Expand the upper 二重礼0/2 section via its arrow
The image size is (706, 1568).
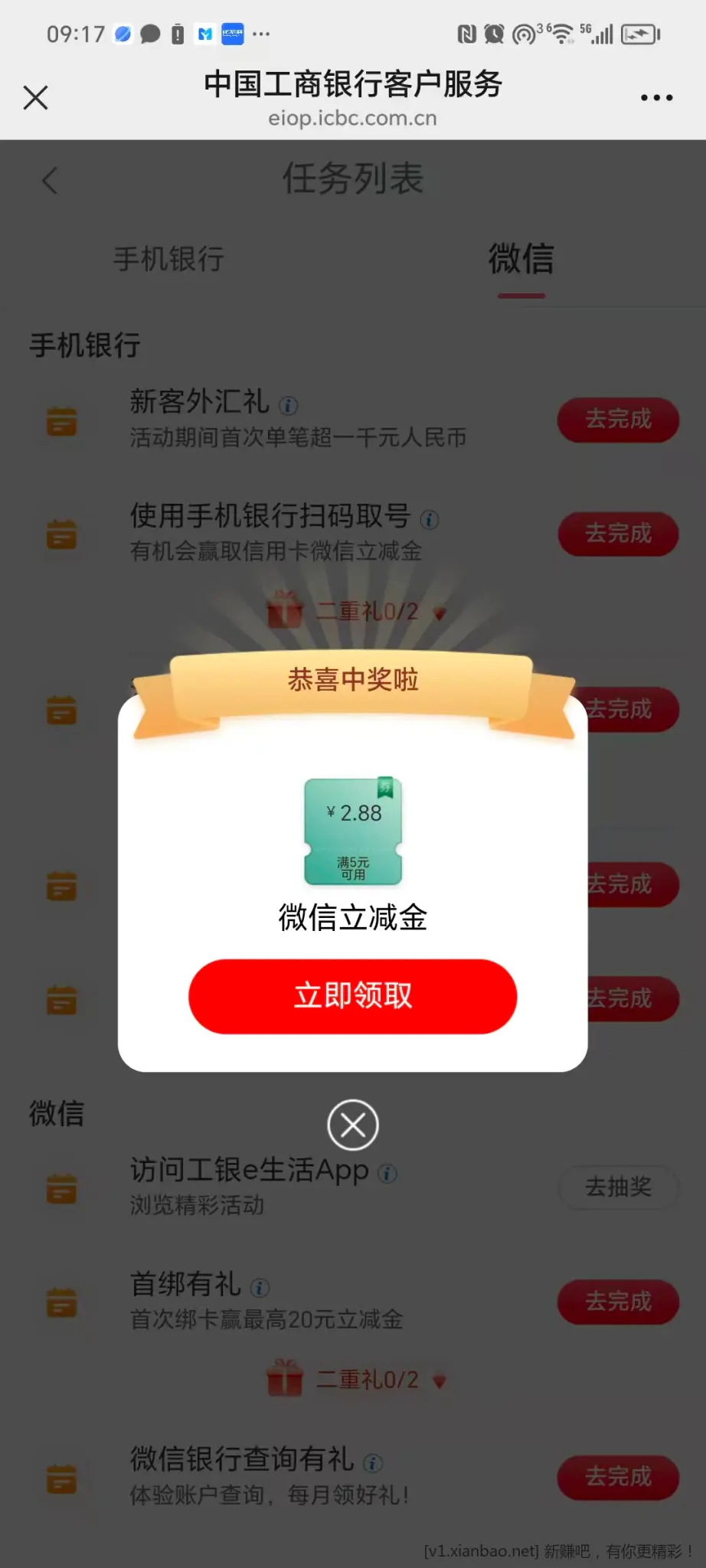coord(438,613)
